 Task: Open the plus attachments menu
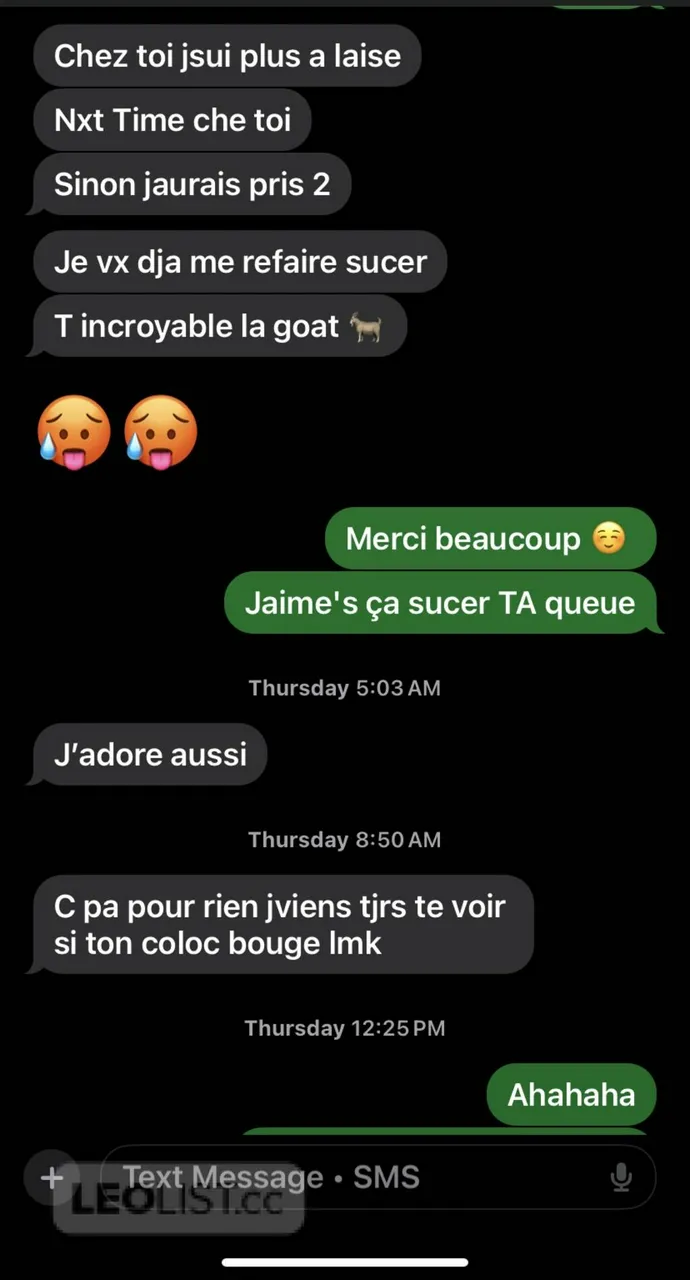(51, 1177)
